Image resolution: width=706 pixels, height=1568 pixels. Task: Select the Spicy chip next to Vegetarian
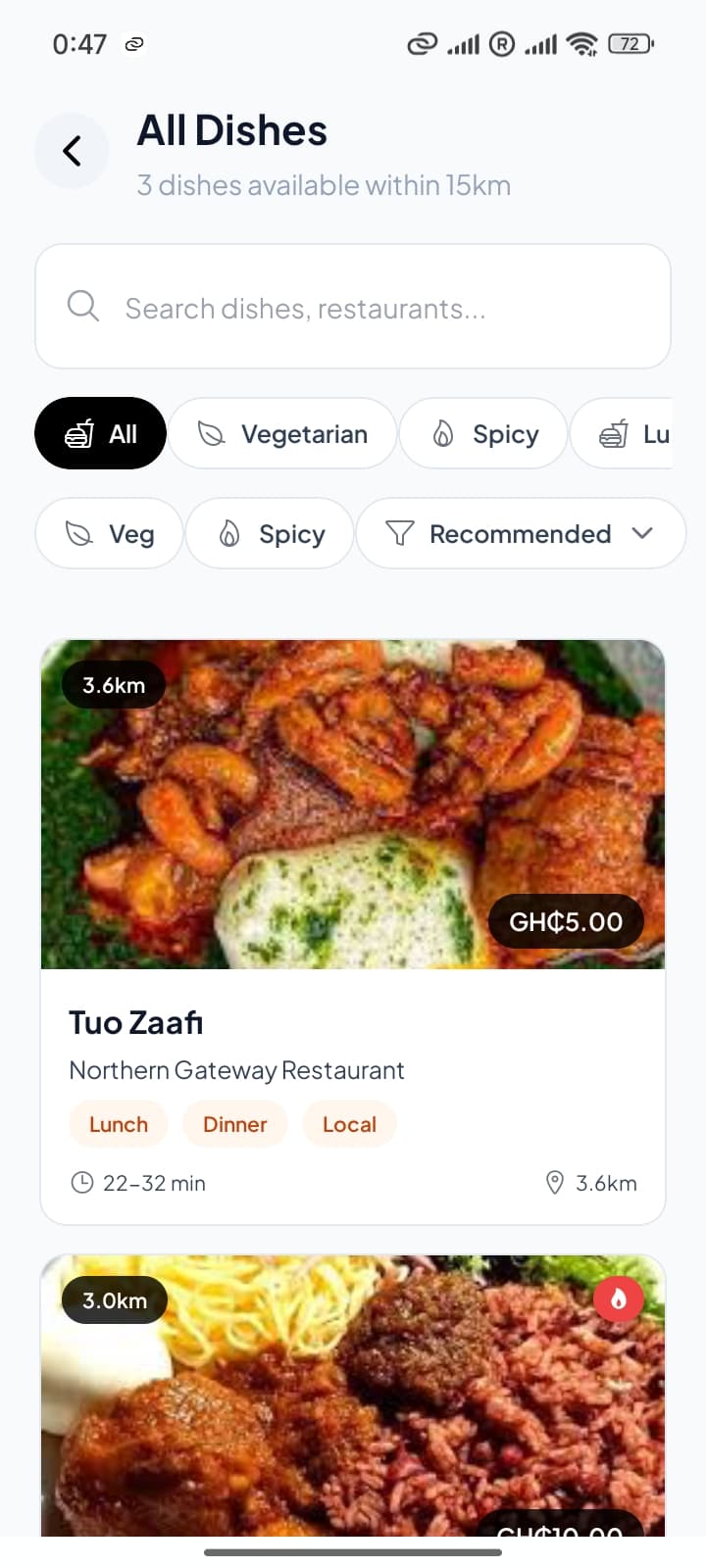[483, 433]
